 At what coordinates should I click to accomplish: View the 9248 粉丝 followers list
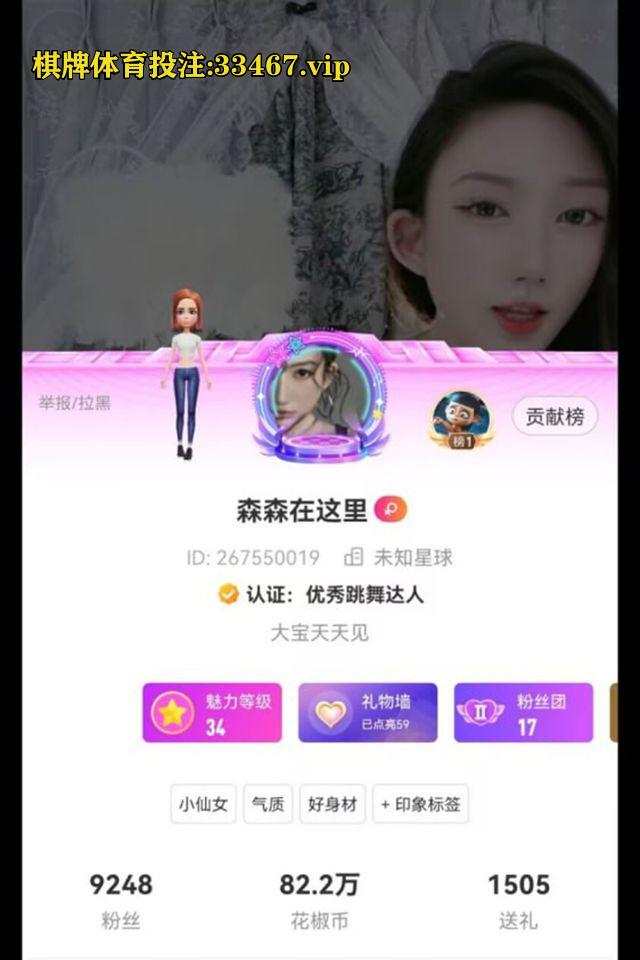pos(121,900)
